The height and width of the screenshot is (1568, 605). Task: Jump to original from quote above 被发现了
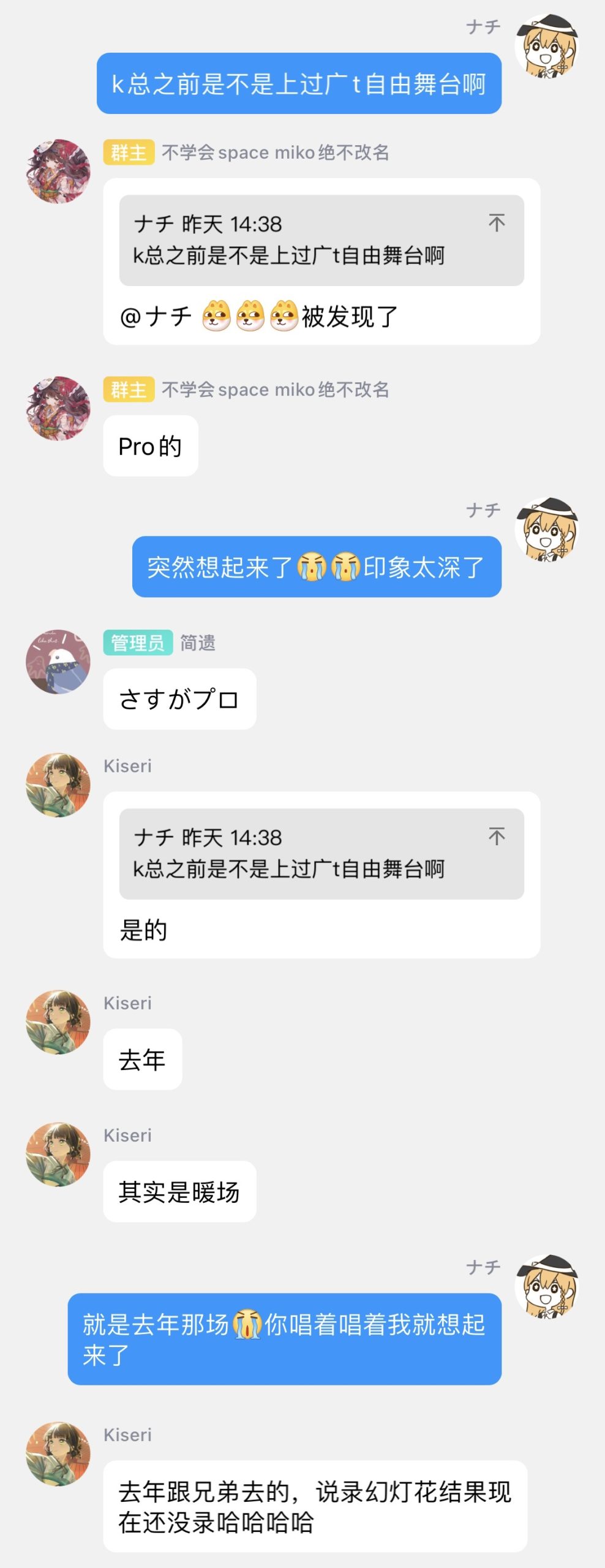coord(497,222)
